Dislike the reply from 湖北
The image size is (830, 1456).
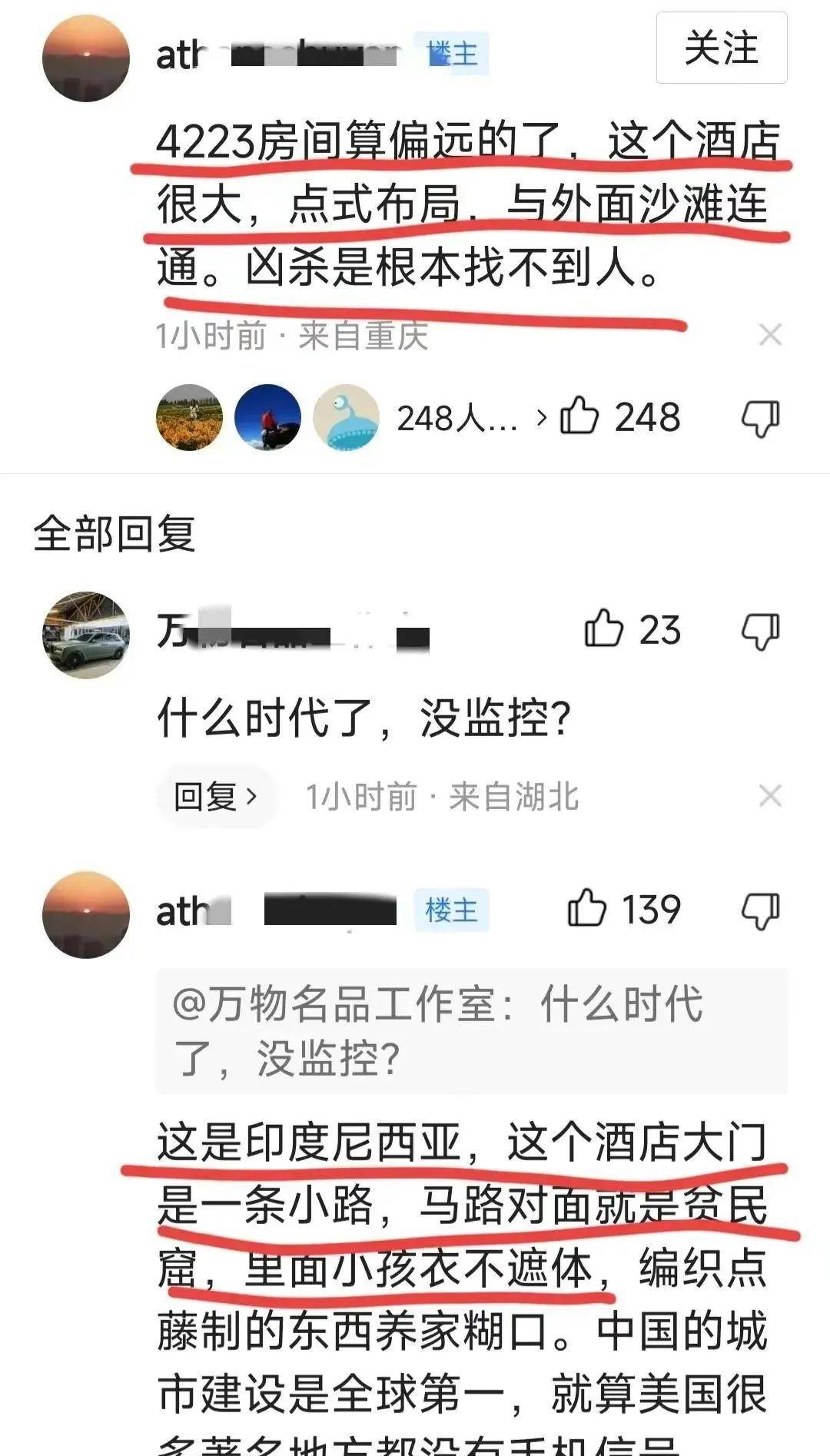(x=760, y=631)
